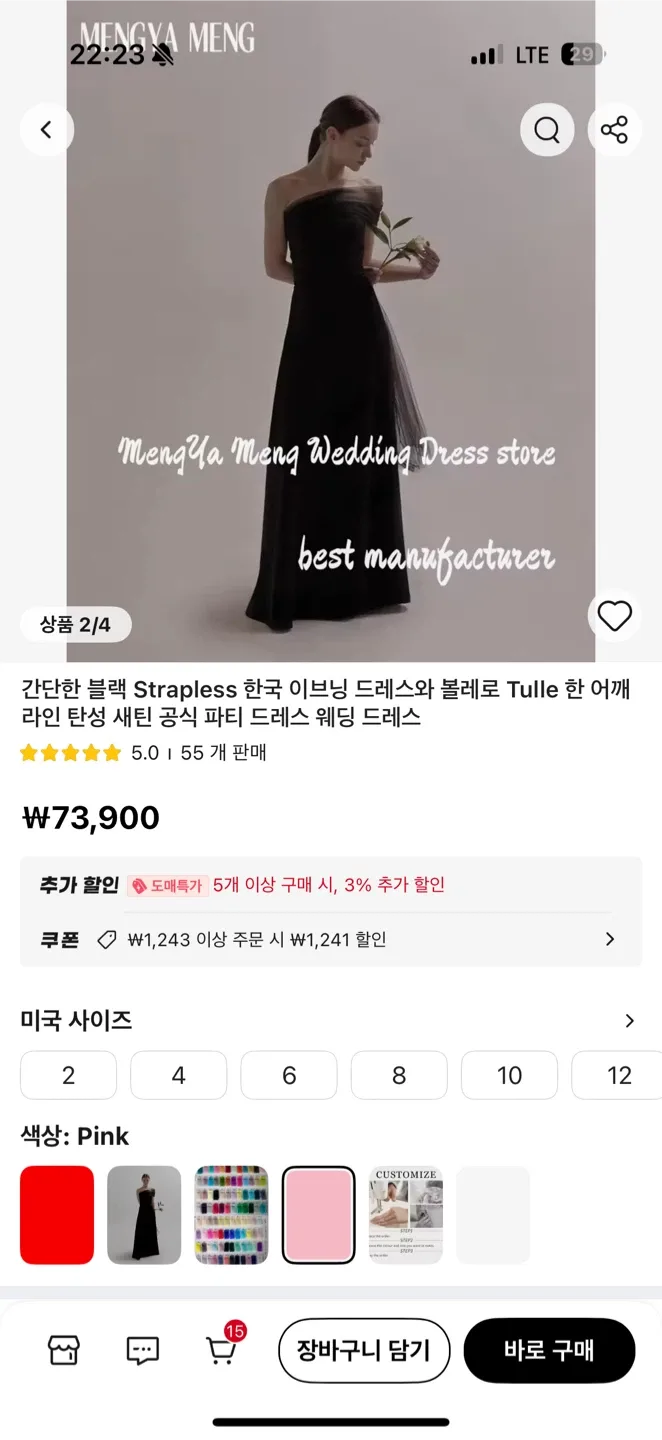Image resolution: width=662 pixels, height=1440 pixels.
Task: Select US size 2
Action: click(x=68, y=1075)
